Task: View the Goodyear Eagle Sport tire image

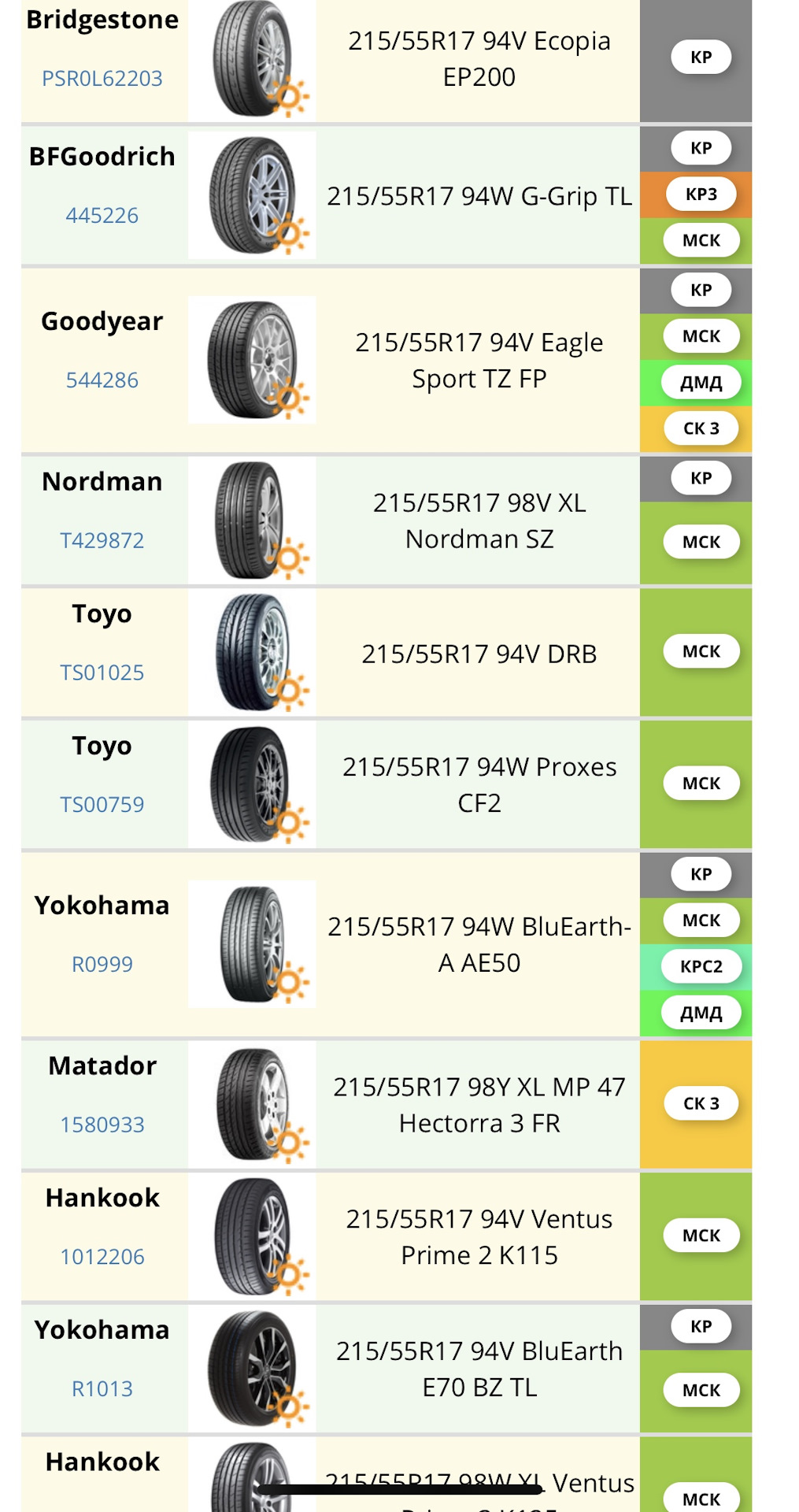Action: click(x=252, y=360)
